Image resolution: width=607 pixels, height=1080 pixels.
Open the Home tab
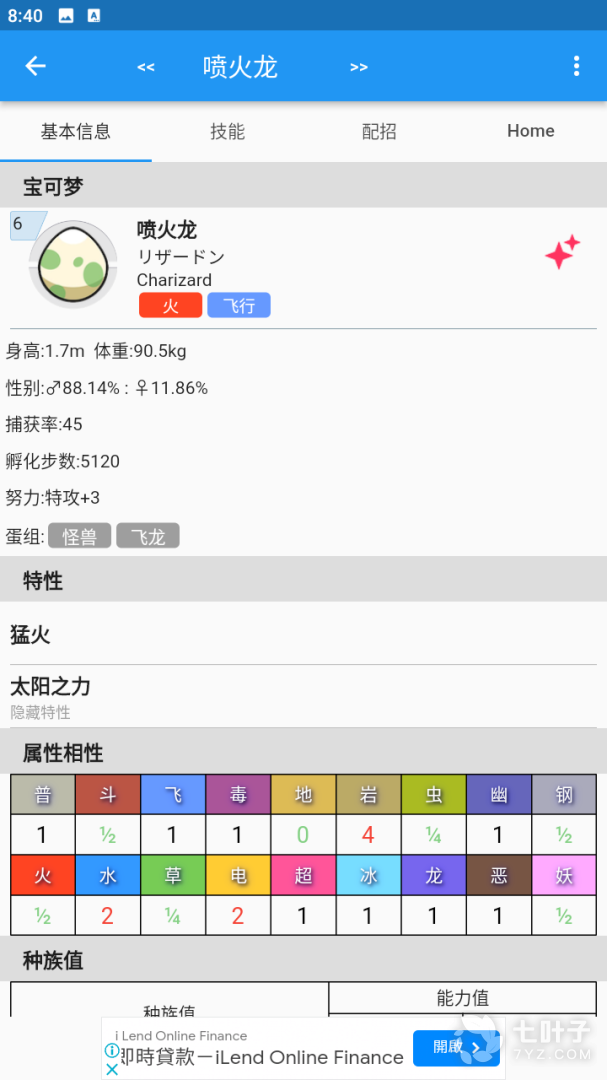(x=530, y=131)
